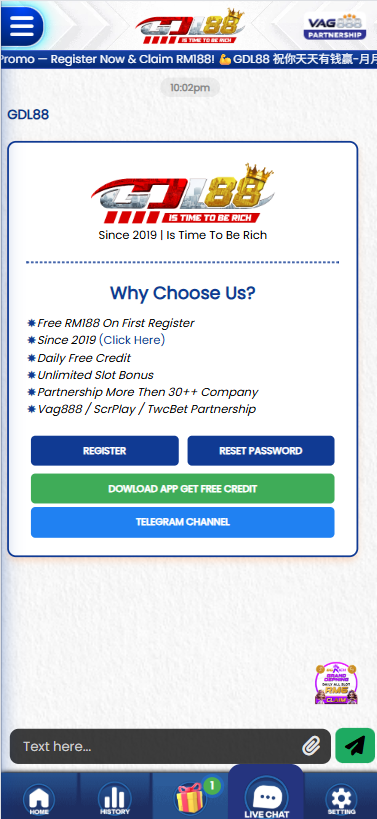This screenshot has width=377, height=819.
Task: Claim the floating grand opening promo
Action: pos(336,684)
